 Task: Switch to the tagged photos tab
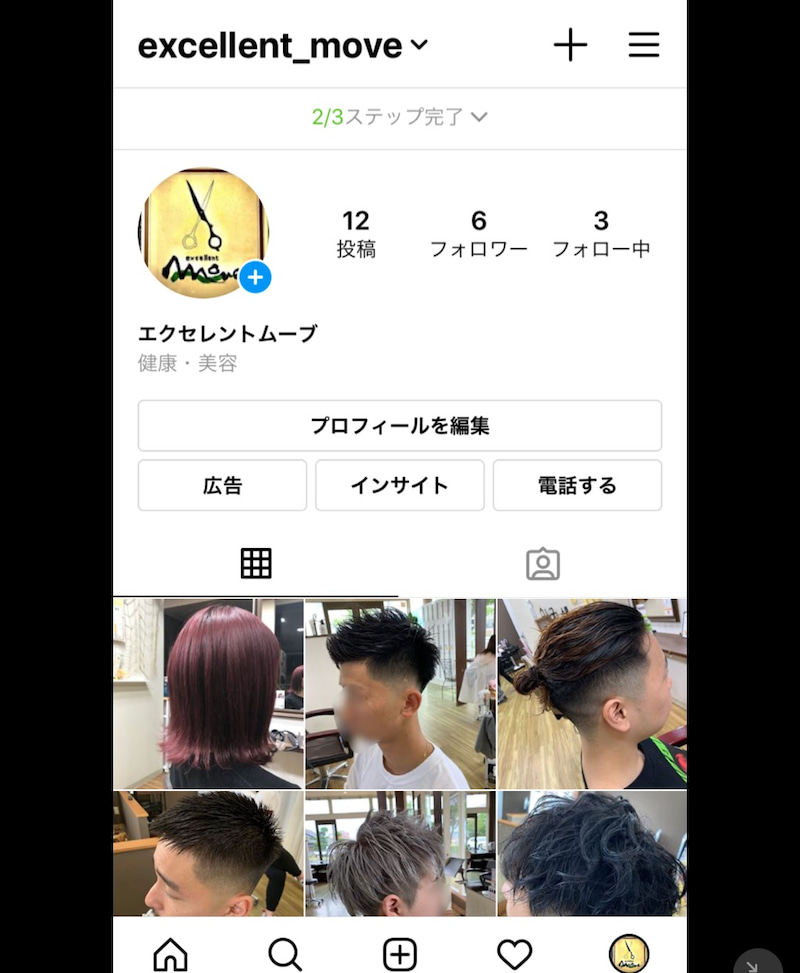(544, 563)
